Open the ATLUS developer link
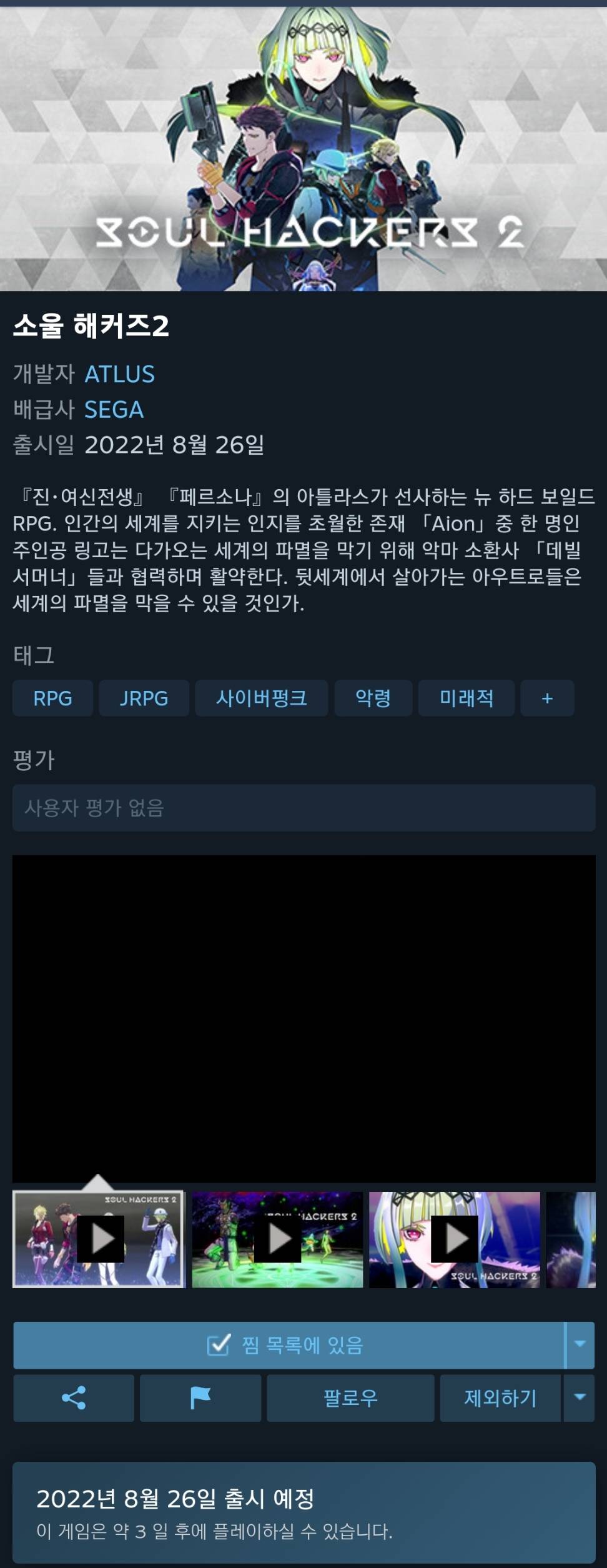This screenshot has width=607, height=1568. 119,374
